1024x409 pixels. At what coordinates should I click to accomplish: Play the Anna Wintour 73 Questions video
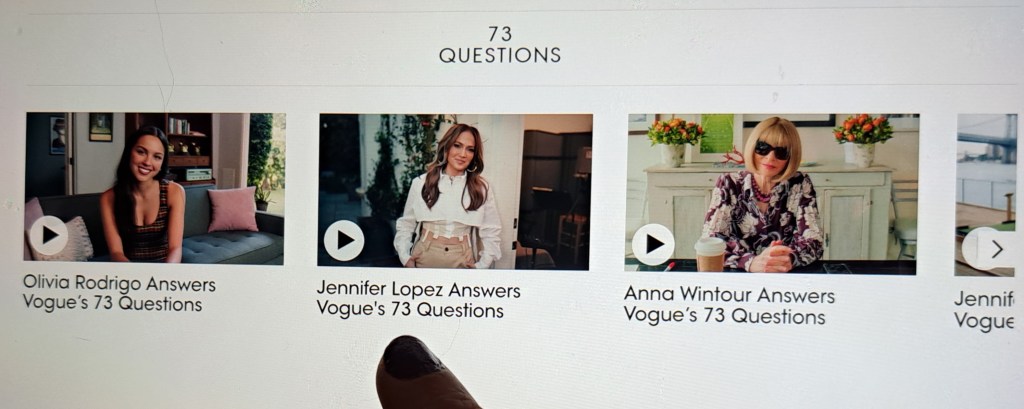coord(653,244)
